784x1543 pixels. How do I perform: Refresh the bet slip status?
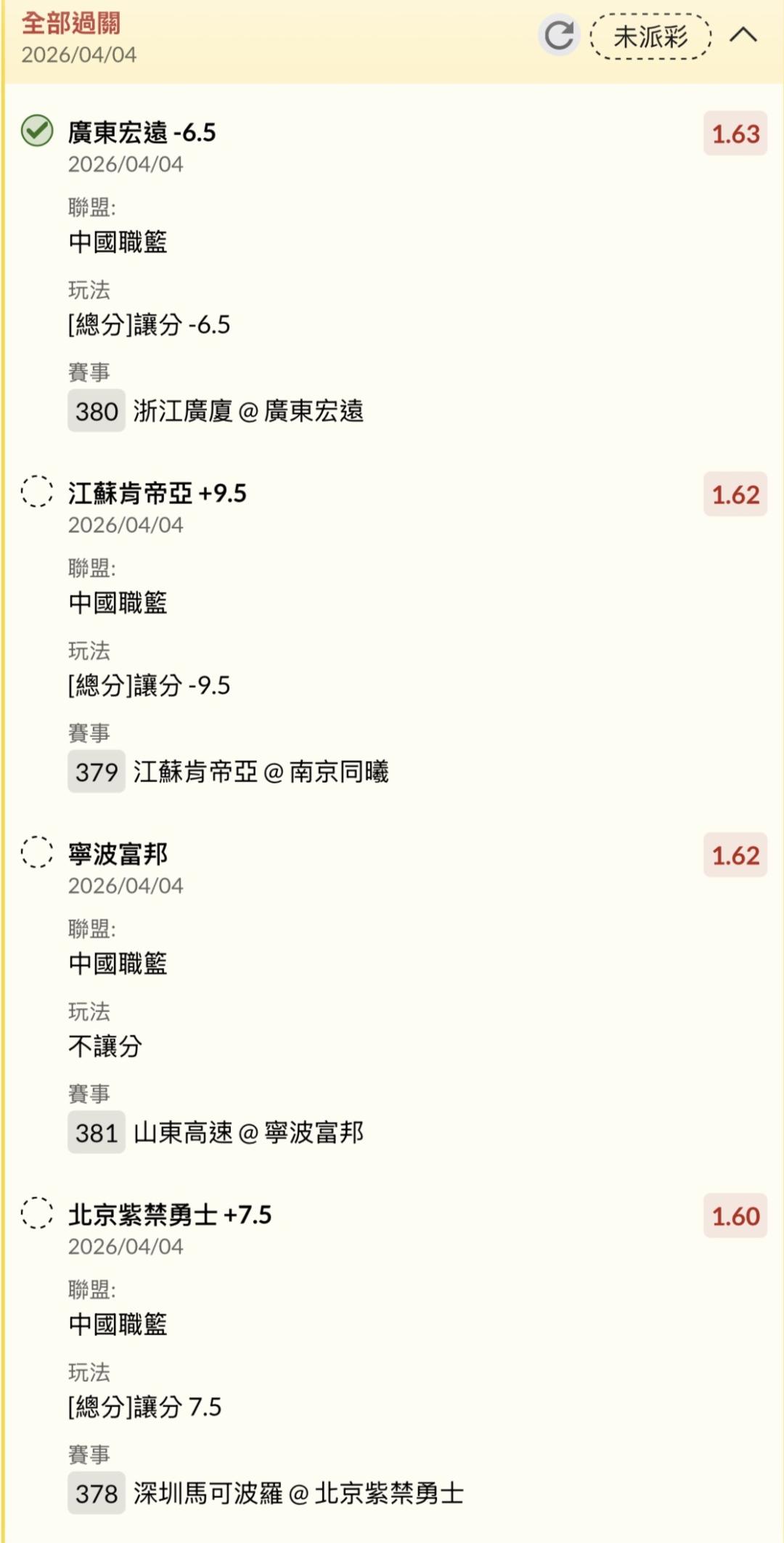tap(558, 35)
